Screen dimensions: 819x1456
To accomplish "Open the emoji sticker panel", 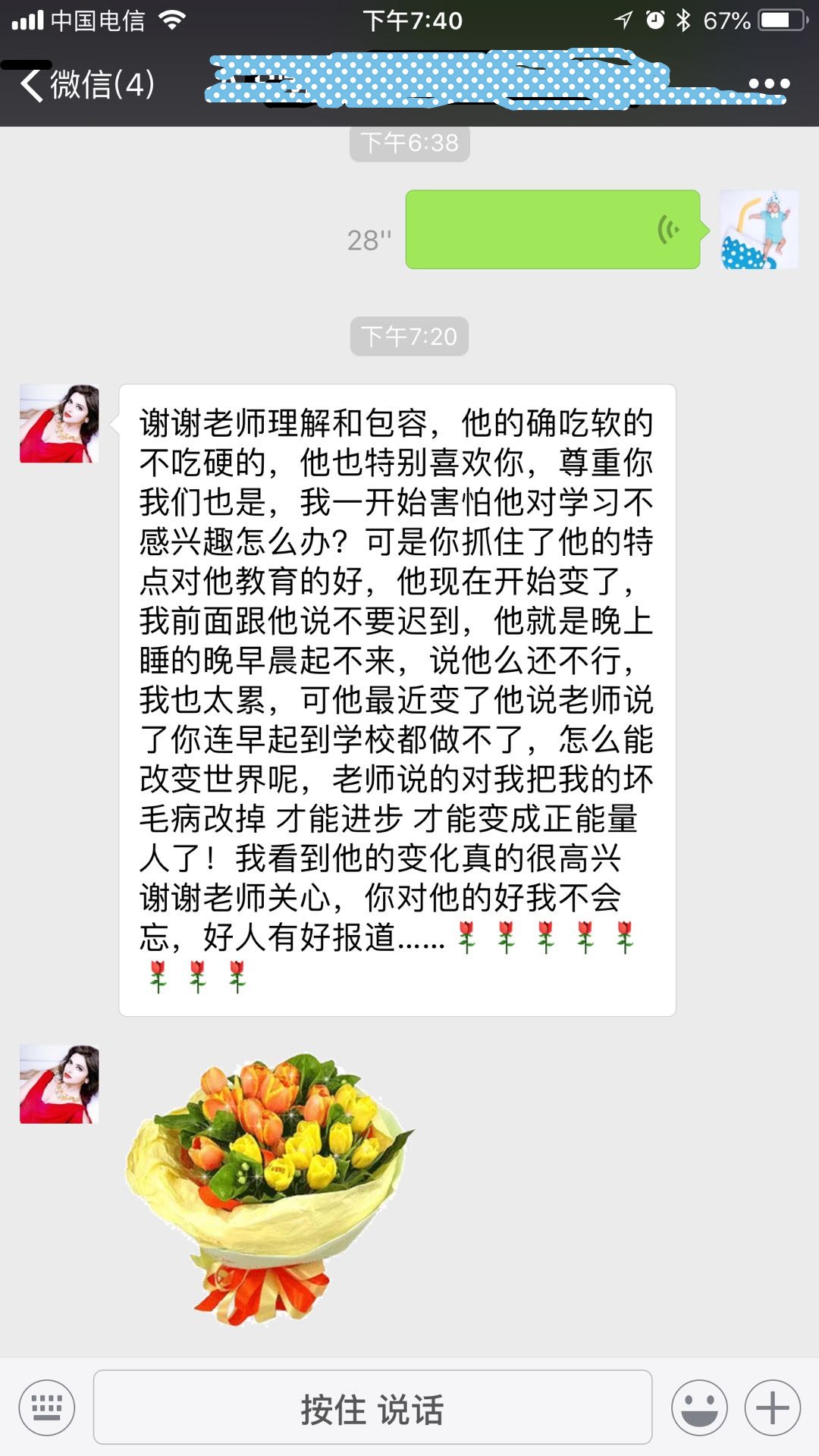I will point(699,1408).
